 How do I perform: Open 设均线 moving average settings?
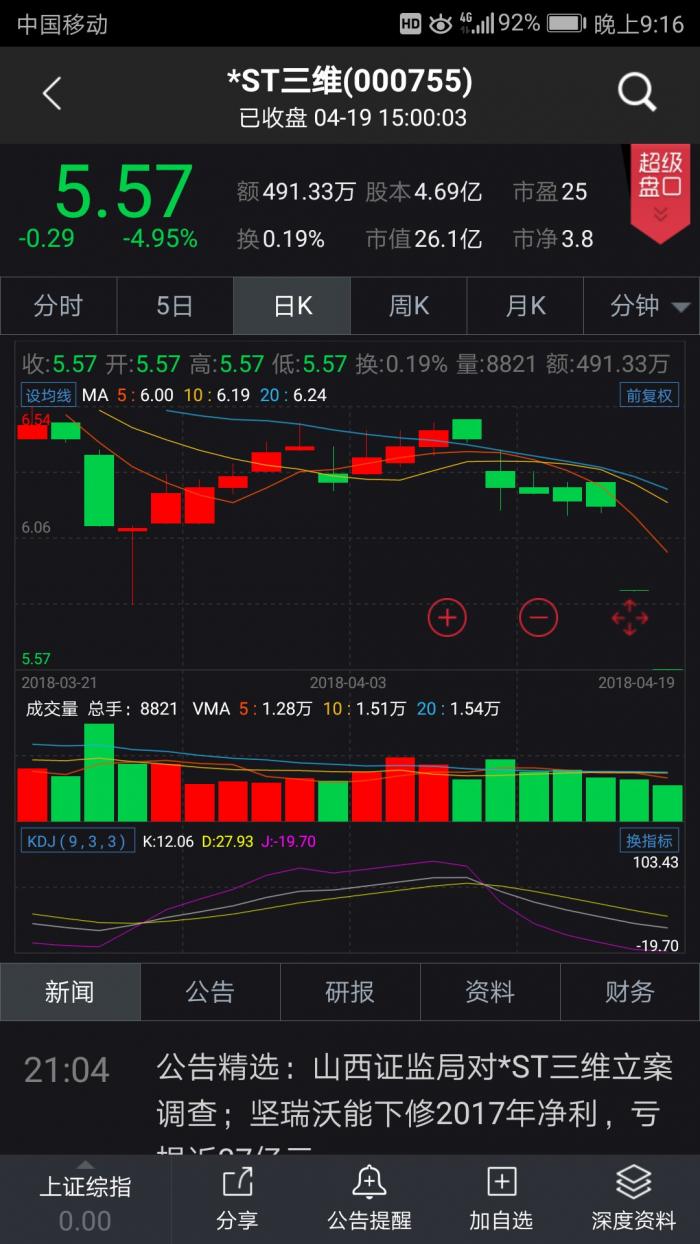pos(48,395)
